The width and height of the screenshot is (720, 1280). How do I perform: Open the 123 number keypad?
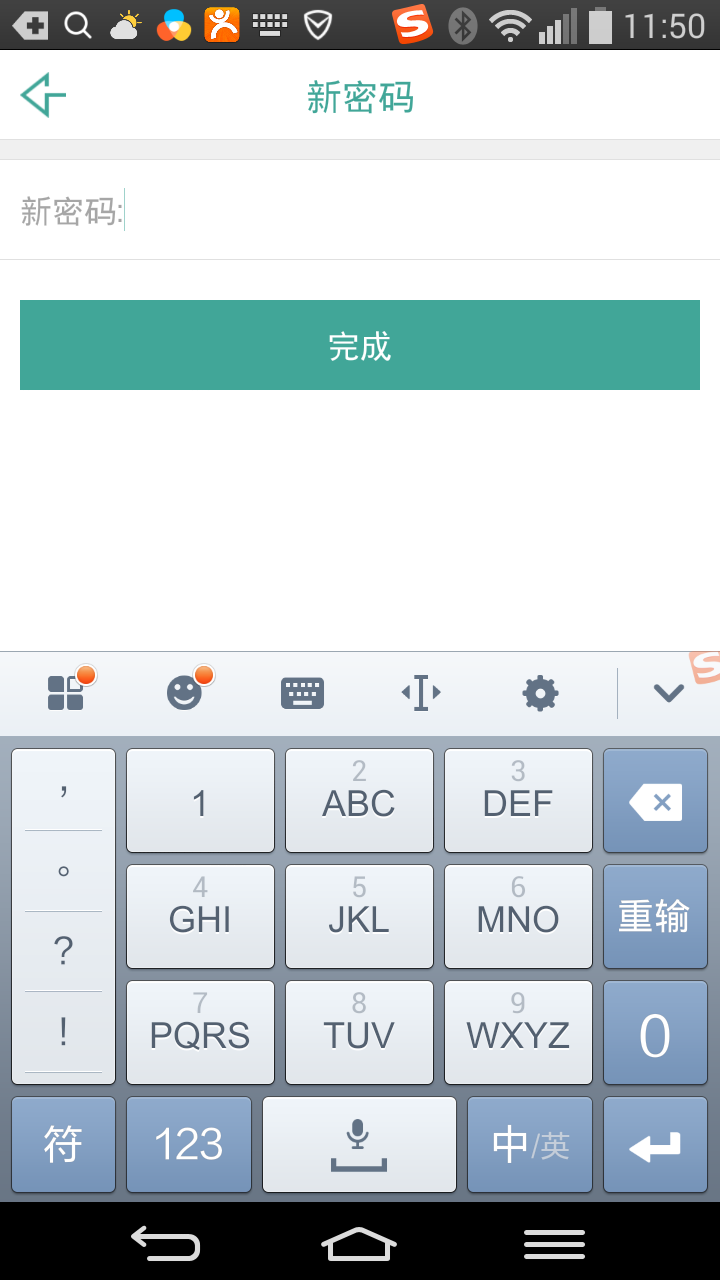pyautogui.click(x=189, y=1145)
